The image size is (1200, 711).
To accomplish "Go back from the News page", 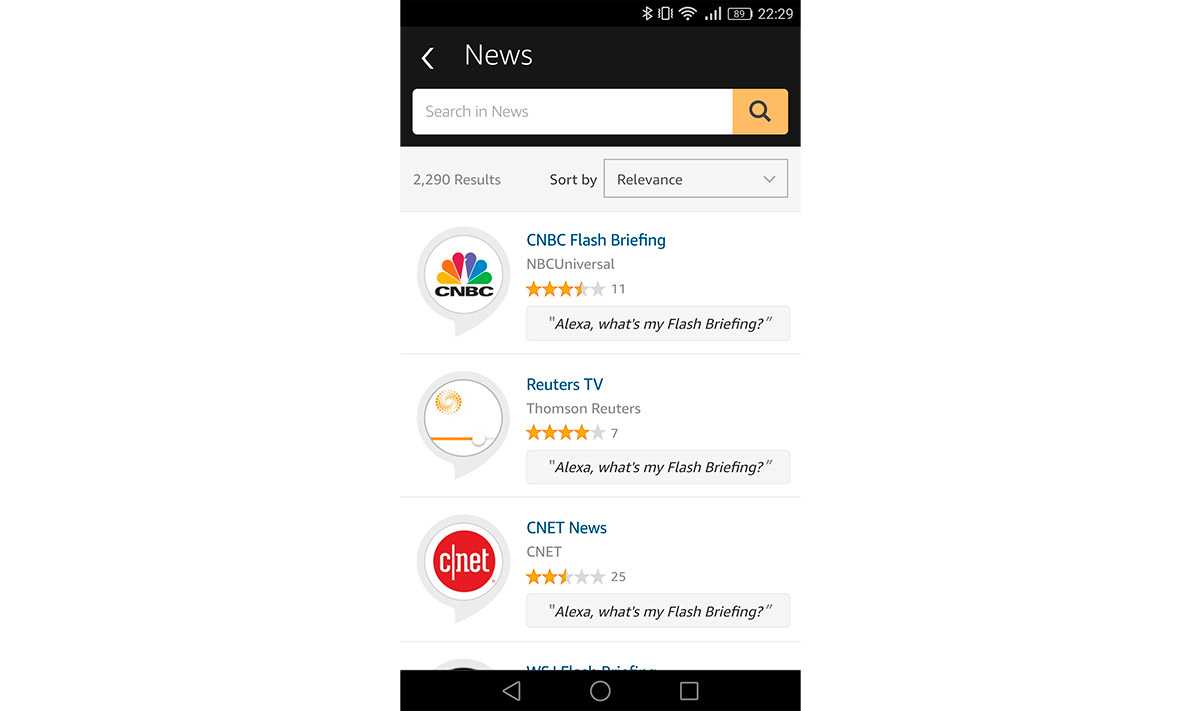I will tap(428, 57).
